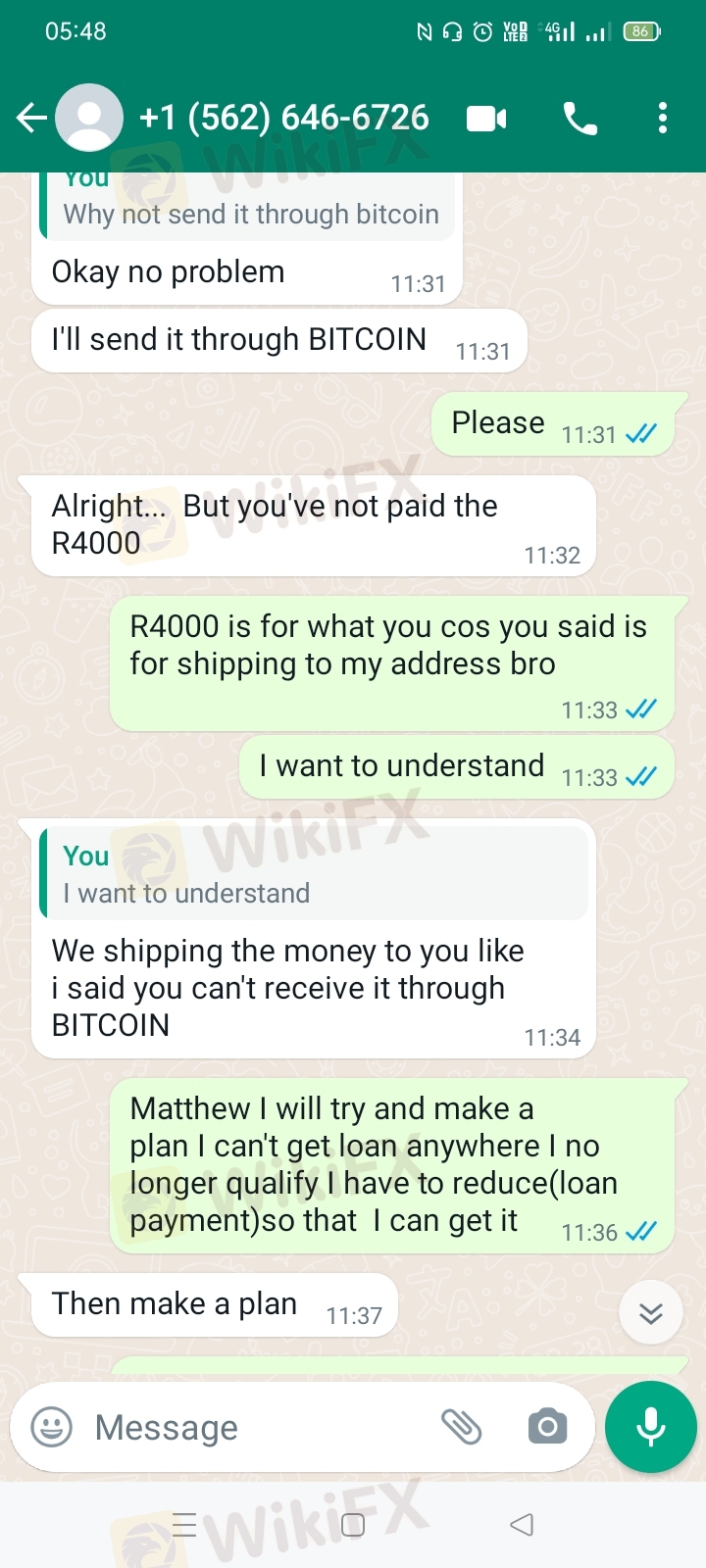Open the camera to send a photo

pos(547,1427)
